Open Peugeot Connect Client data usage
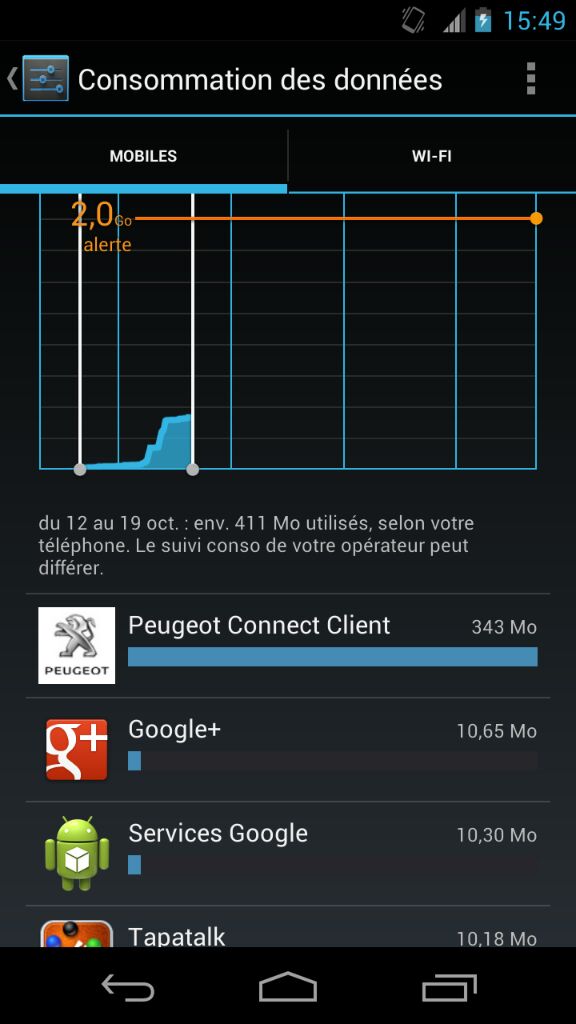This screenshot has width=576, height=1024. pos(288,645)
